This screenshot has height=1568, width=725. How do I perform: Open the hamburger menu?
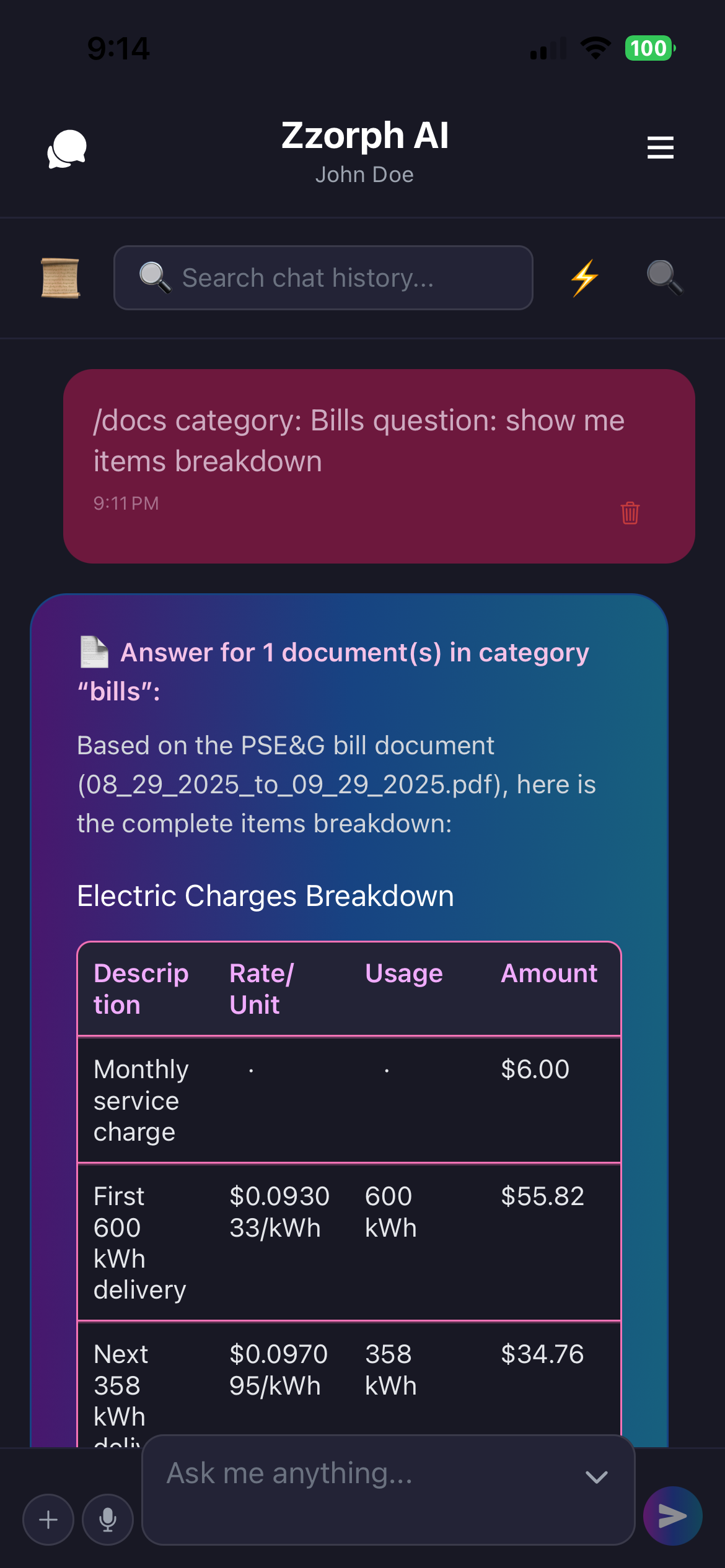659,147
